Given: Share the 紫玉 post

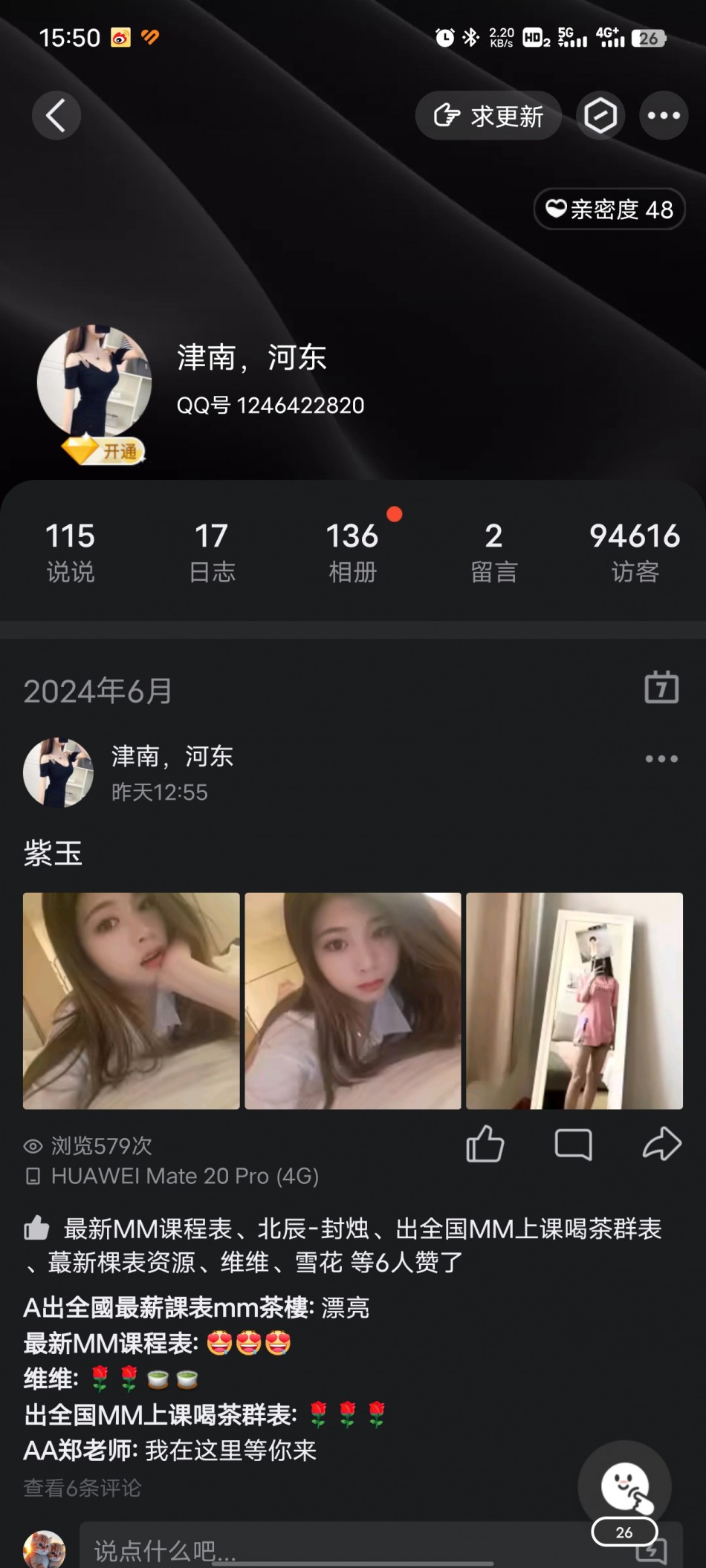Looking at the screenshot, I should [x=661, y=1144].
